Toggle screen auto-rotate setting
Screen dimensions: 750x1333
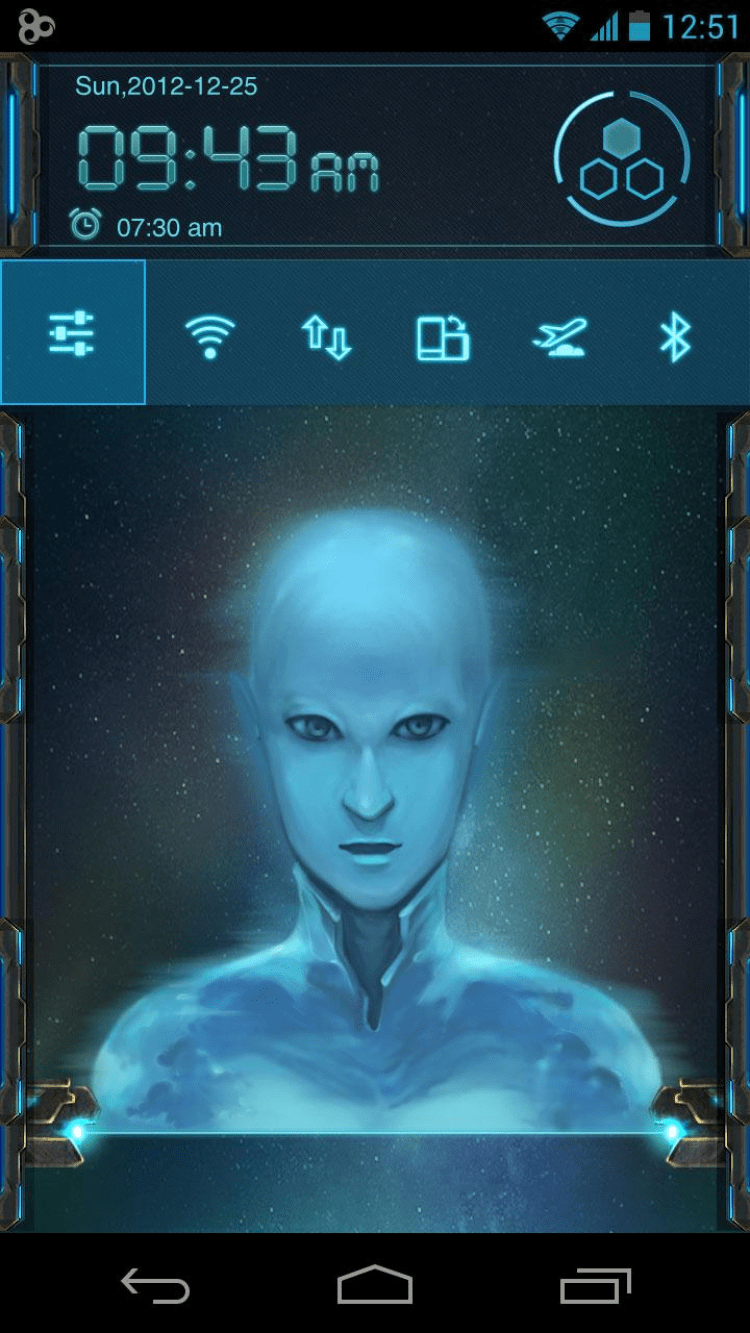443,337
